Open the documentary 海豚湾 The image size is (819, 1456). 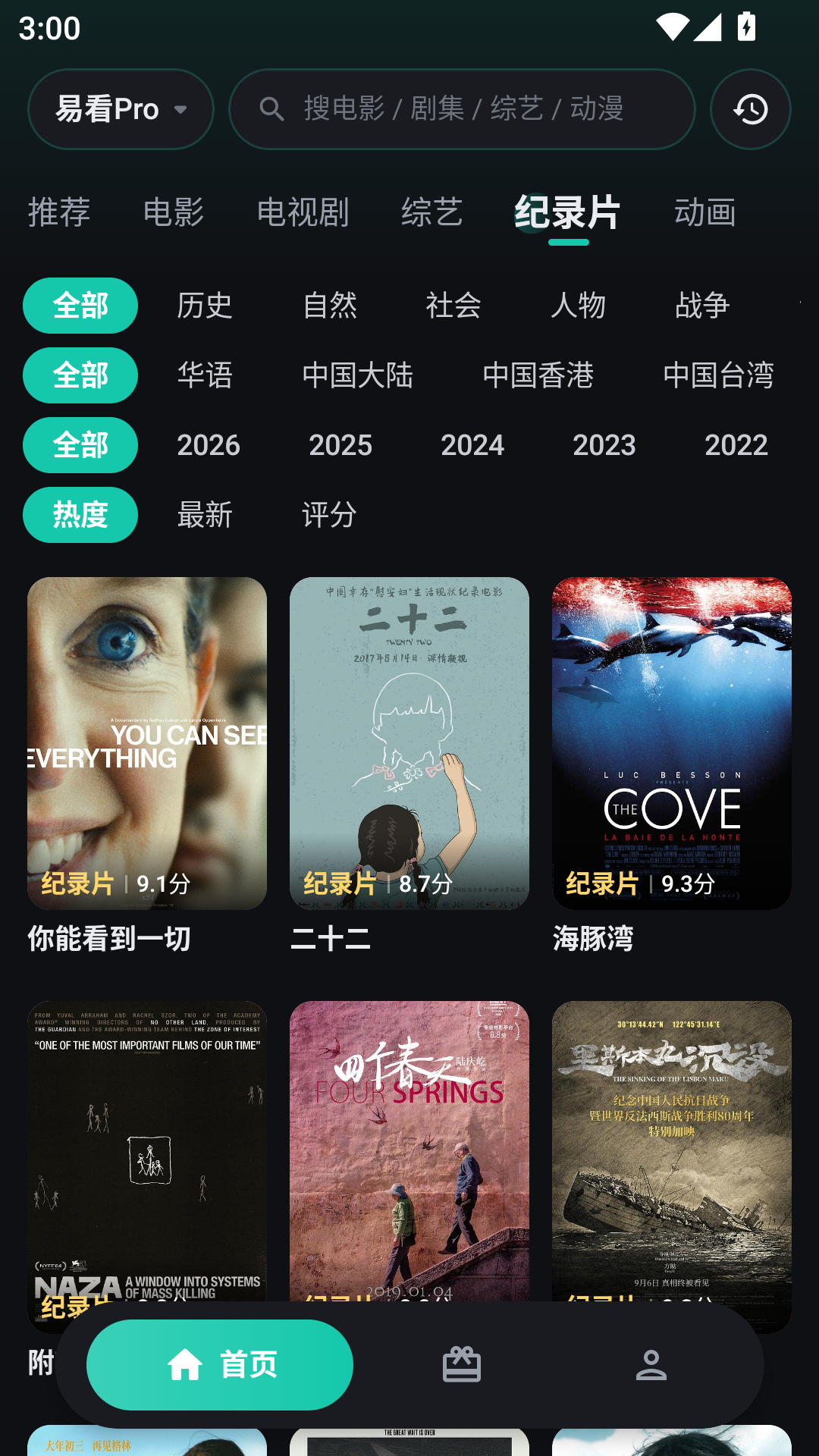(x=672, y=766)
